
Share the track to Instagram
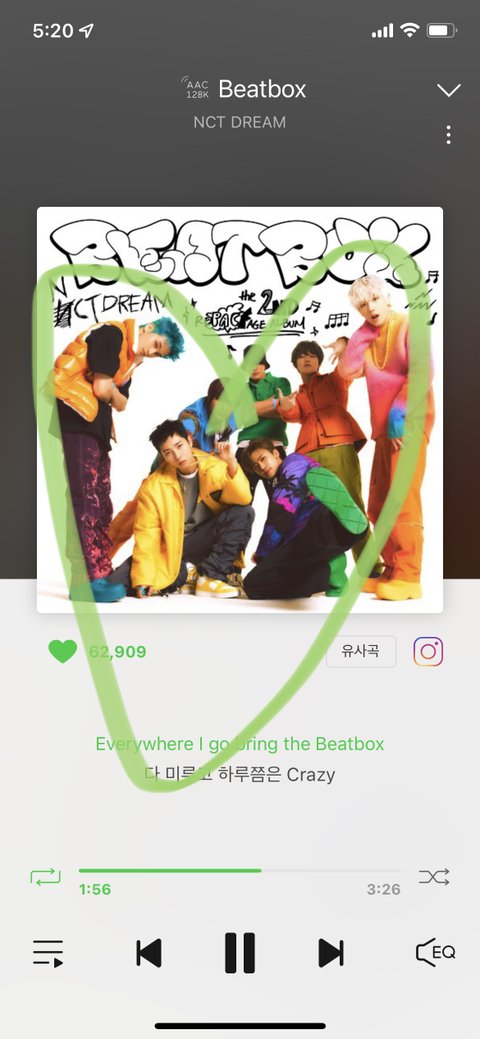(428, 651)
